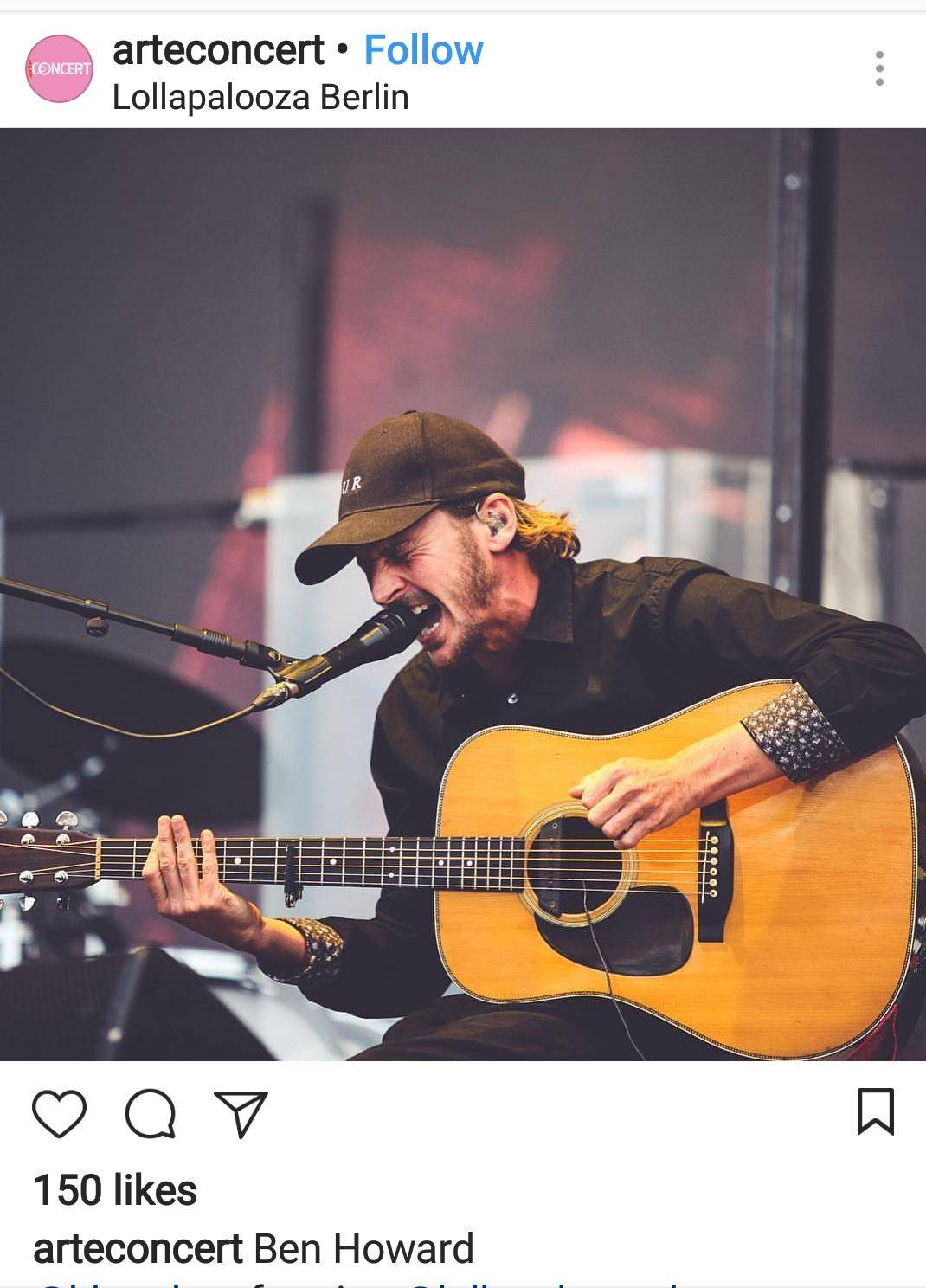The height and width of the screenshot is (1288, 926).
Task: Like the arteconcert post
Action: click(59, 1113)
